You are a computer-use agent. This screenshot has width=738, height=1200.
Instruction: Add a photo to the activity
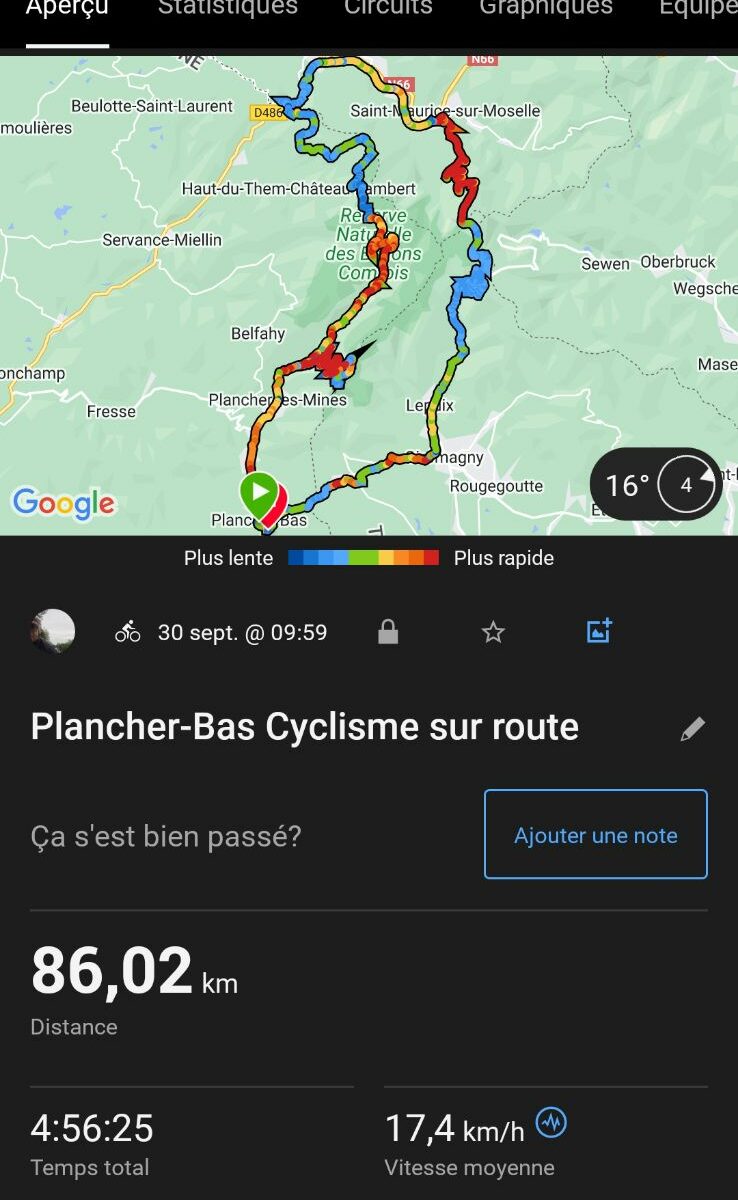(x=599, y=631)
